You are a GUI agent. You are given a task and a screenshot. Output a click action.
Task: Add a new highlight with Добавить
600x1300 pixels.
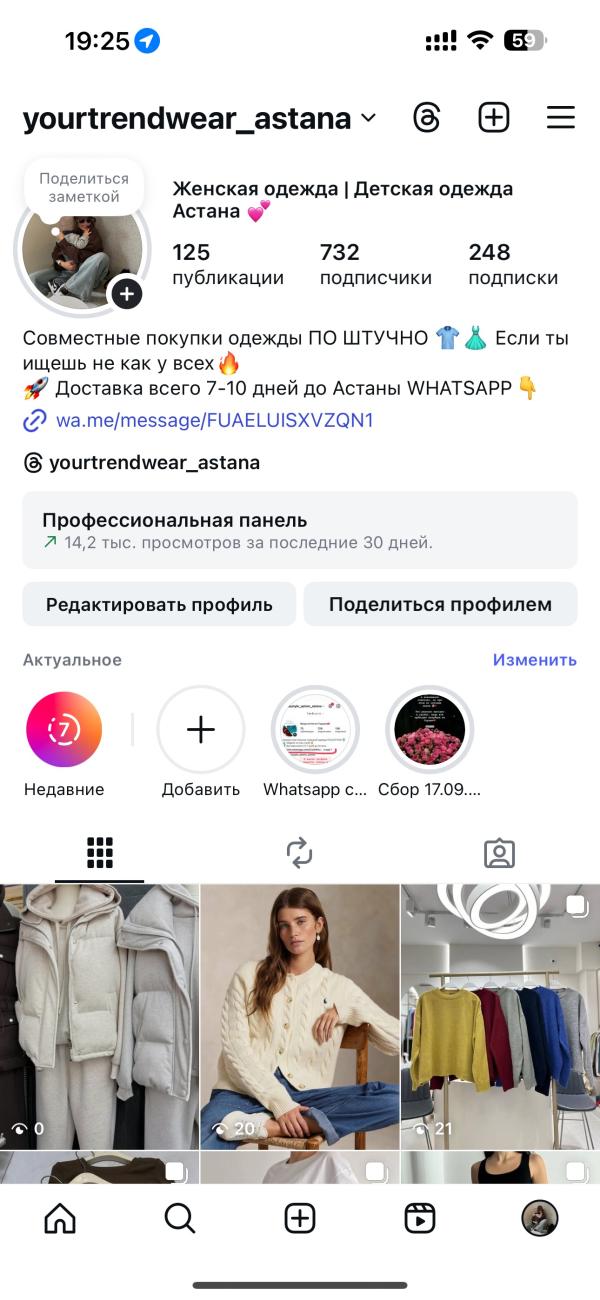201,730
